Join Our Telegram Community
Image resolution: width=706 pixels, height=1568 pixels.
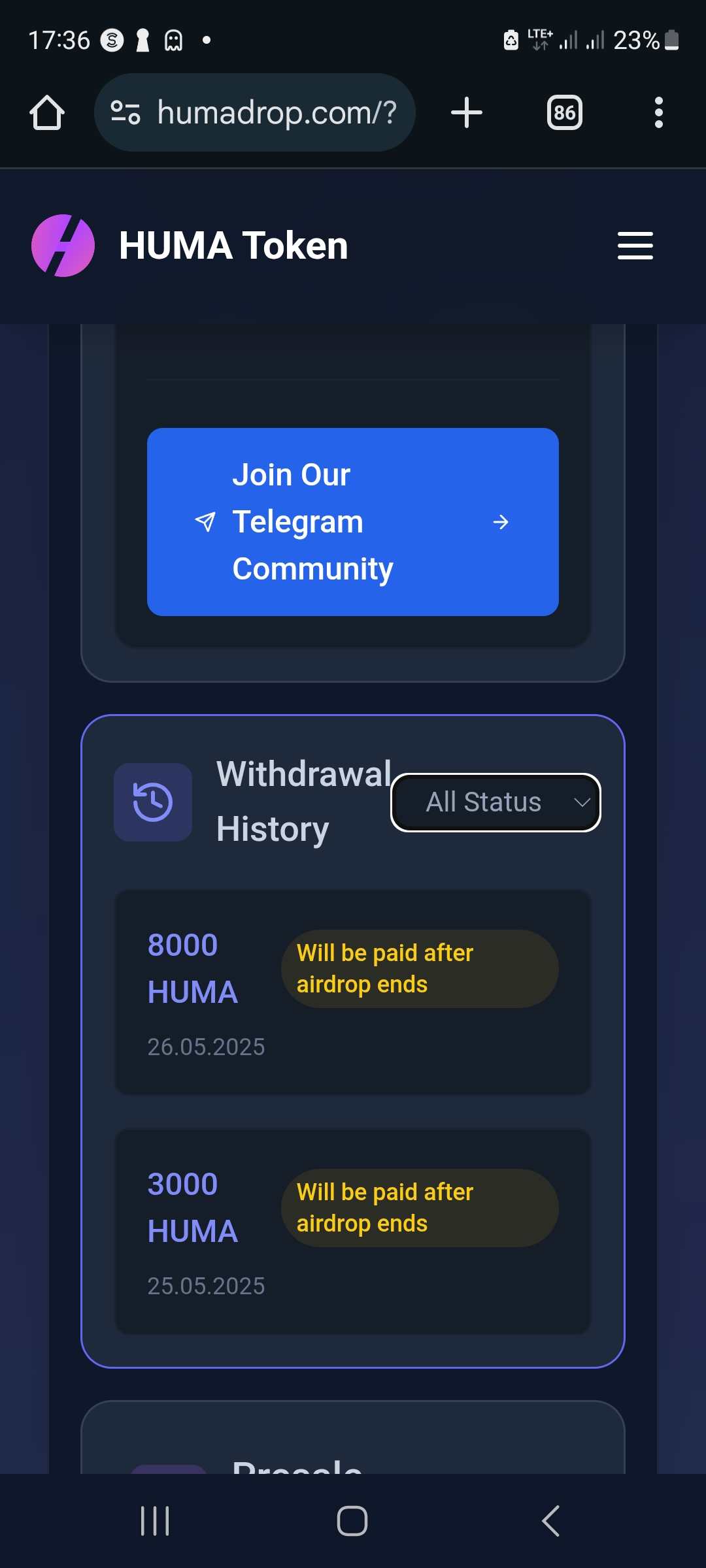353,522
